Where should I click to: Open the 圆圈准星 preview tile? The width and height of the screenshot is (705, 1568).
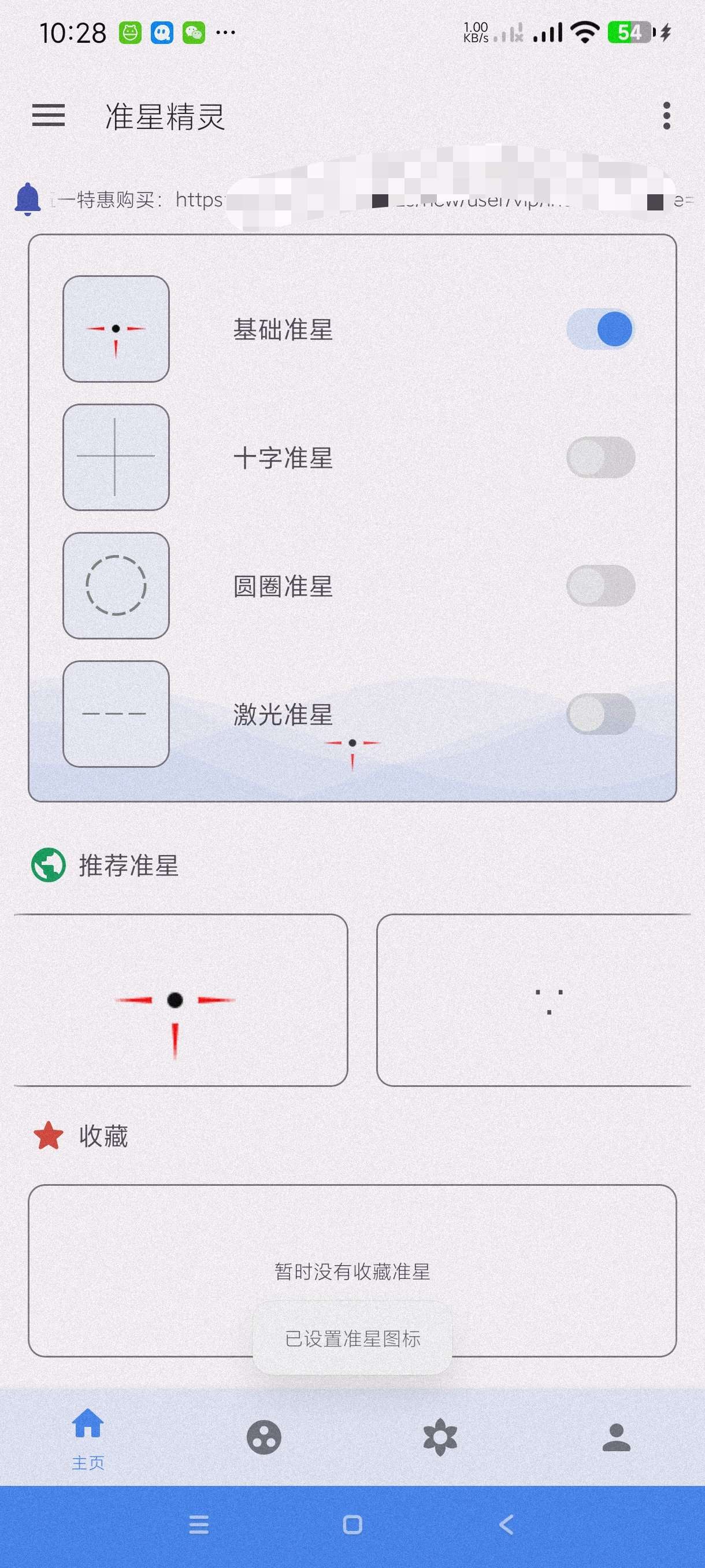[116, 586]
